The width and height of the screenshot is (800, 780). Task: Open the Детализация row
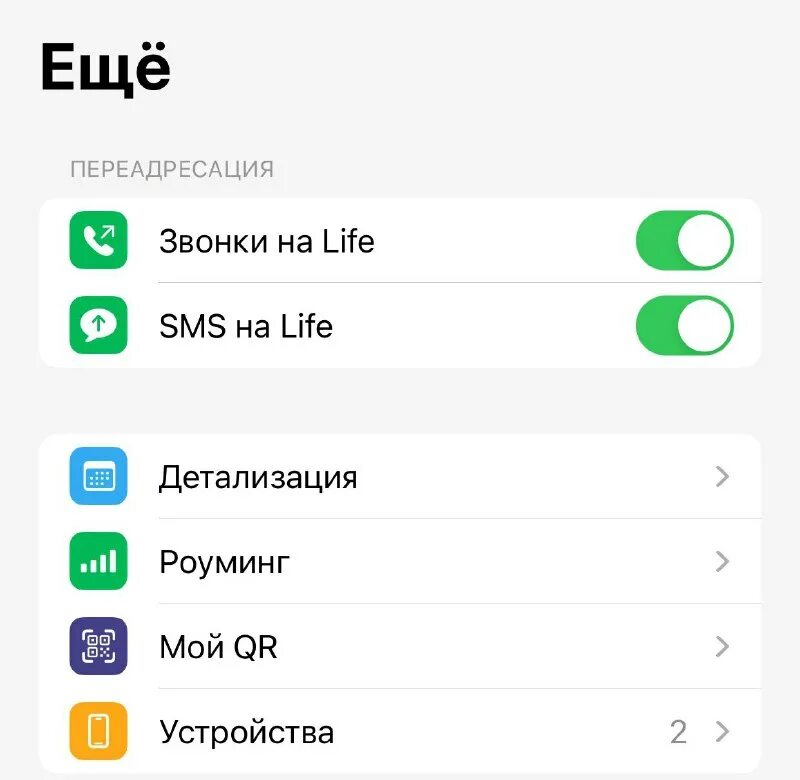[x=400, y=477]
